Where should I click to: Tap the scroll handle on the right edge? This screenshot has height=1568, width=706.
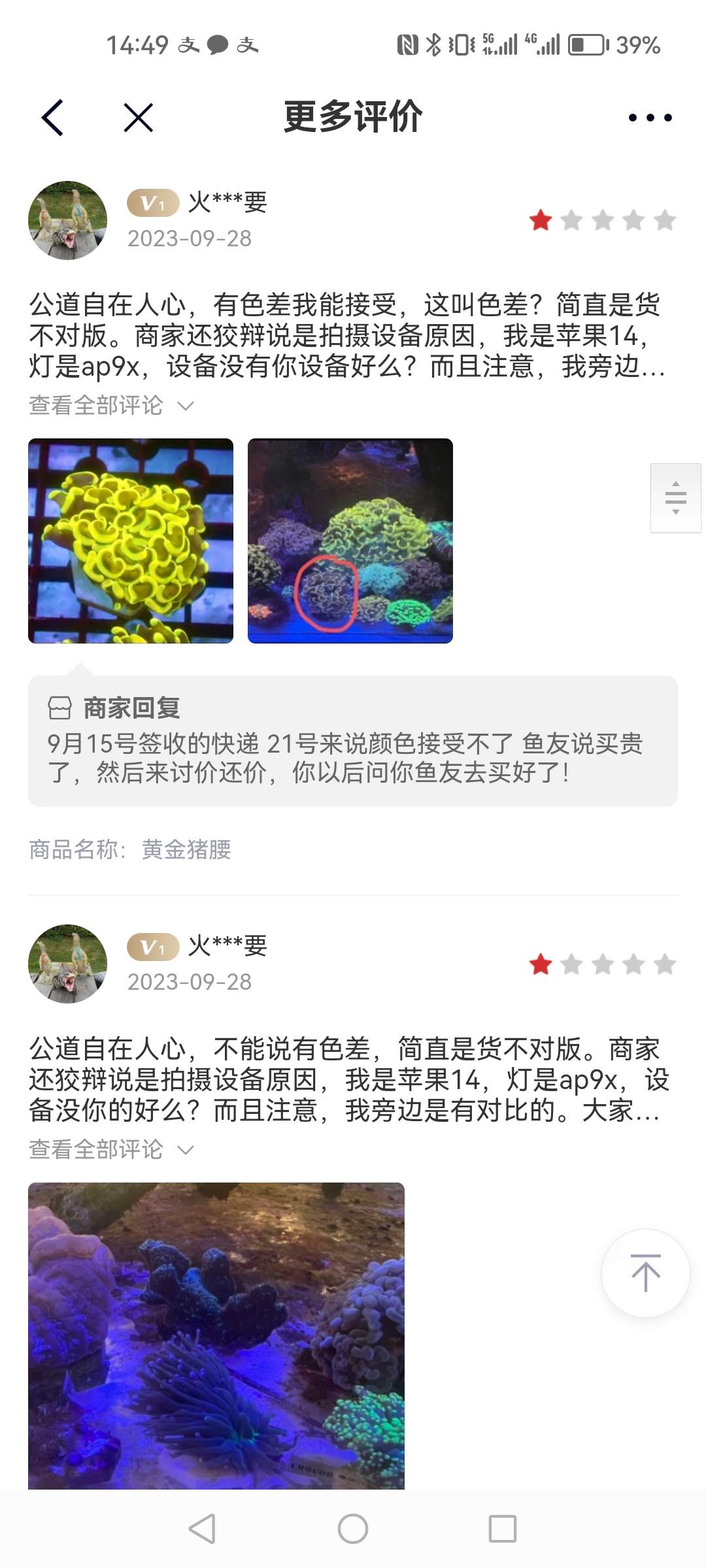(x=675, y=498)
